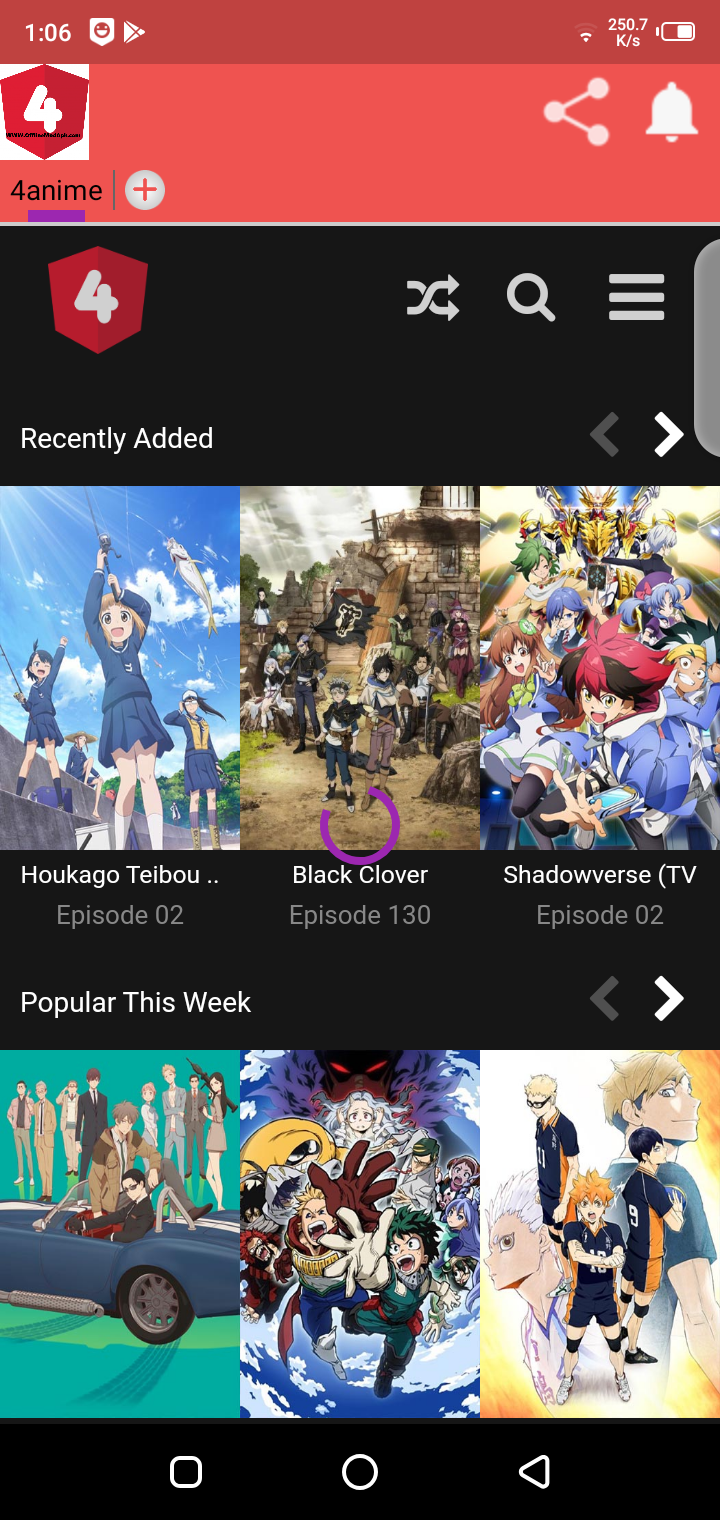Screen dimensions: 720x1520
Task: Show next Recently Added items
Action: (x=668, y=435)
